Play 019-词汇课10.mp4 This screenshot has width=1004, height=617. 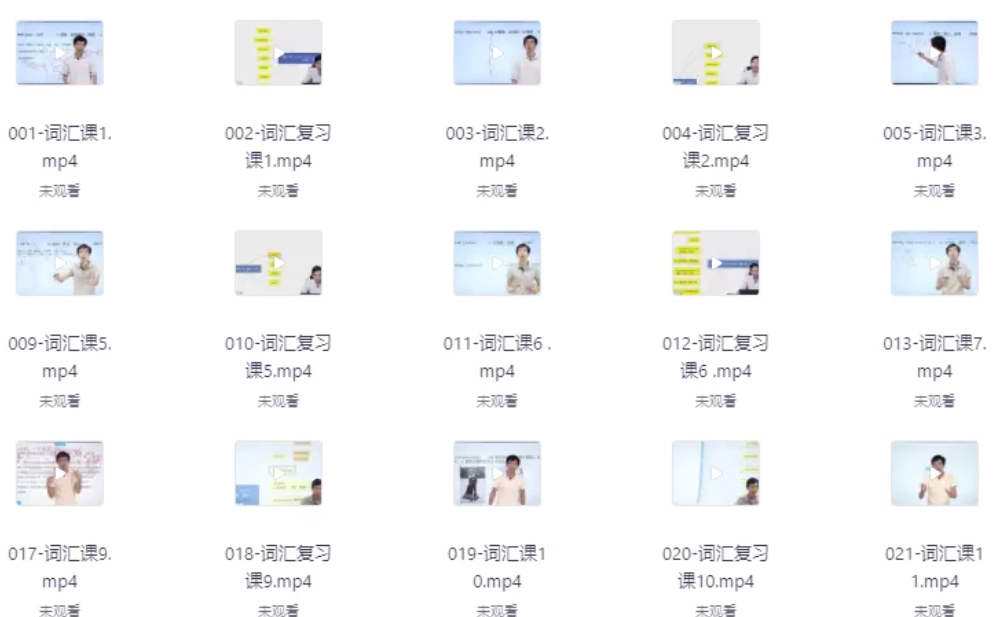pos(497,473)
